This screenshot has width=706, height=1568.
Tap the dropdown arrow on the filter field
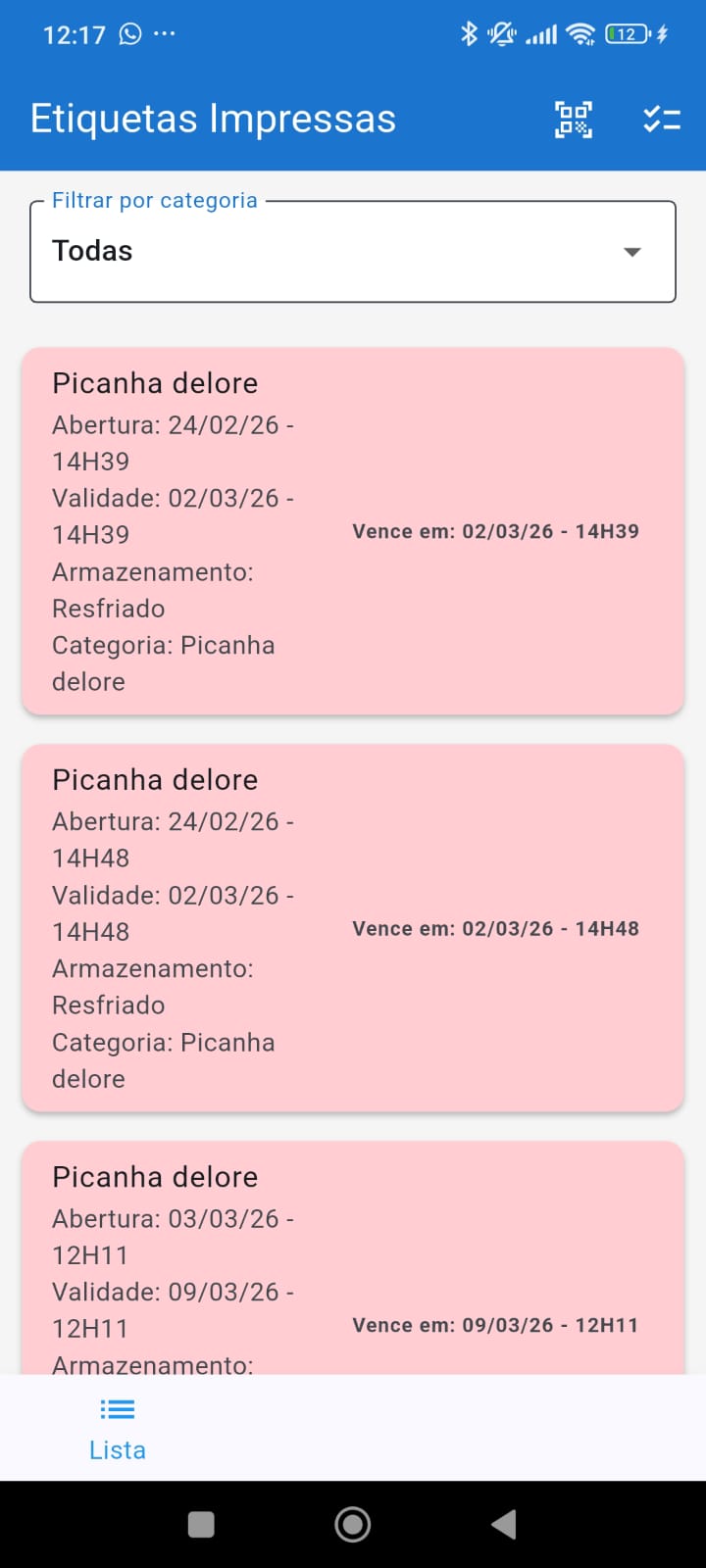(x=632, y=252)
